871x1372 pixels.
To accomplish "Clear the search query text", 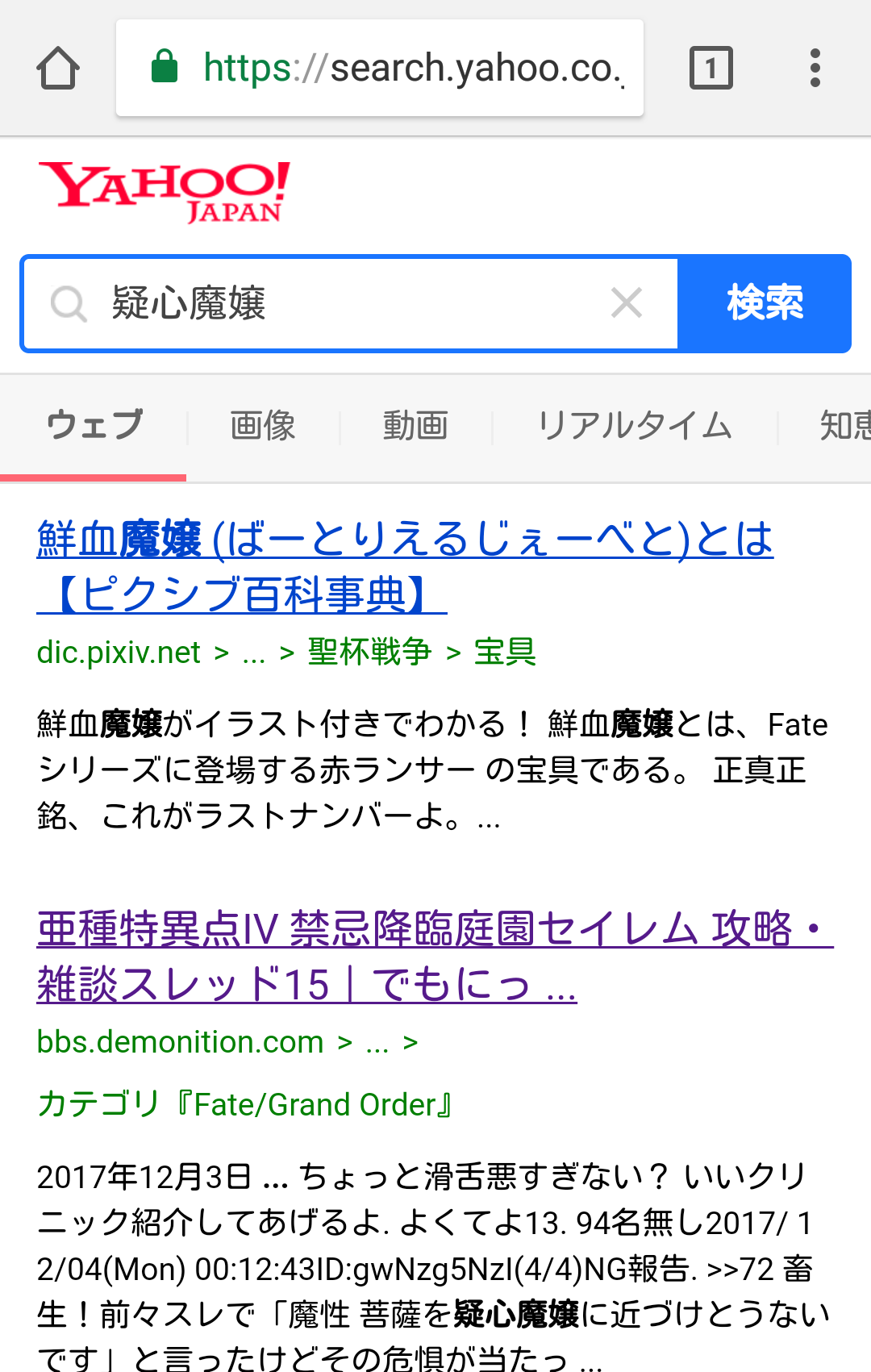I will coord(627,304).
